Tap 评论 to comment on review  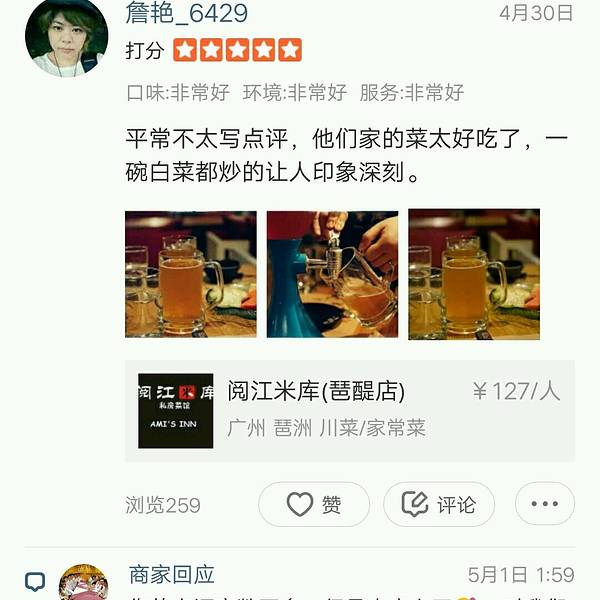442,504
